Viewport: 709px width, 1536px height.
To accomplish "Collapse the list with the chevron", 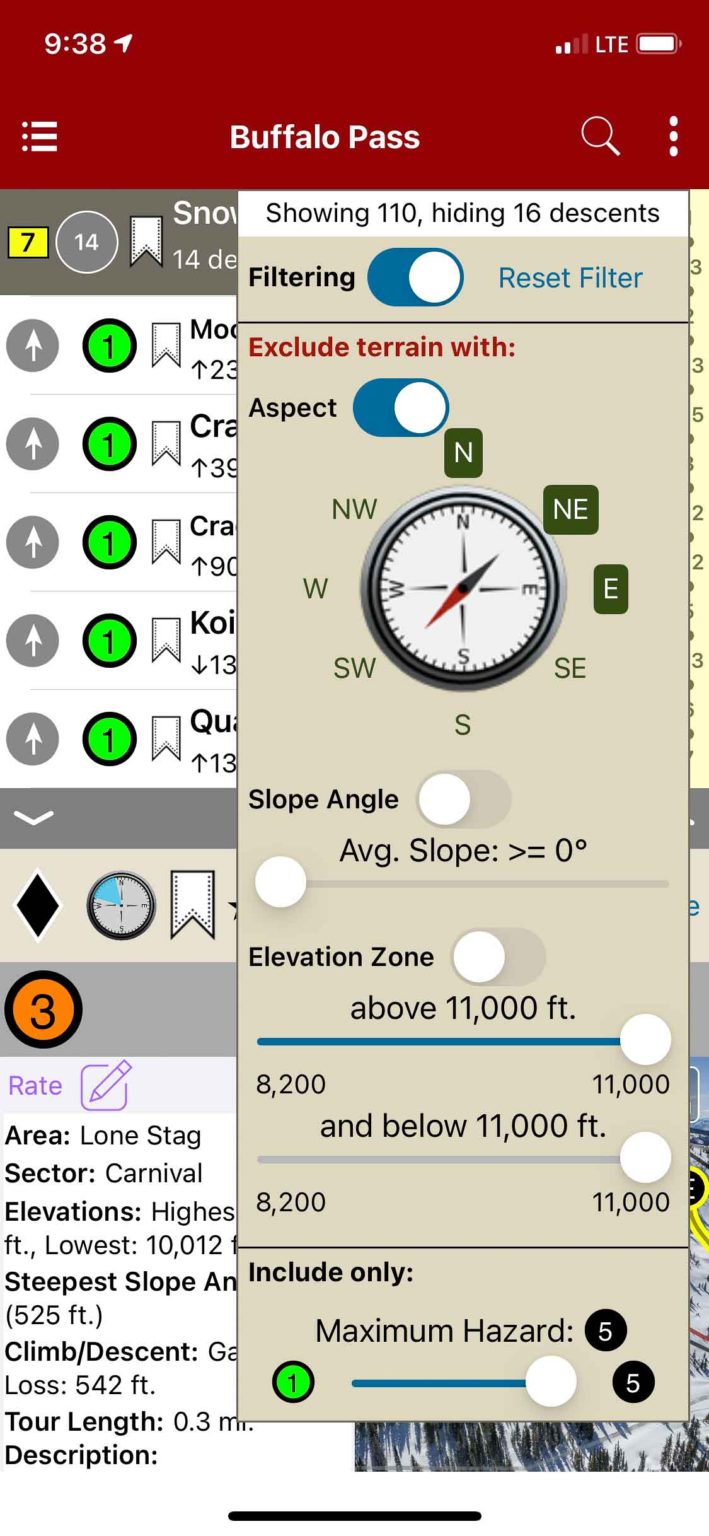I will pyautogui.click(x=34, y=818).
